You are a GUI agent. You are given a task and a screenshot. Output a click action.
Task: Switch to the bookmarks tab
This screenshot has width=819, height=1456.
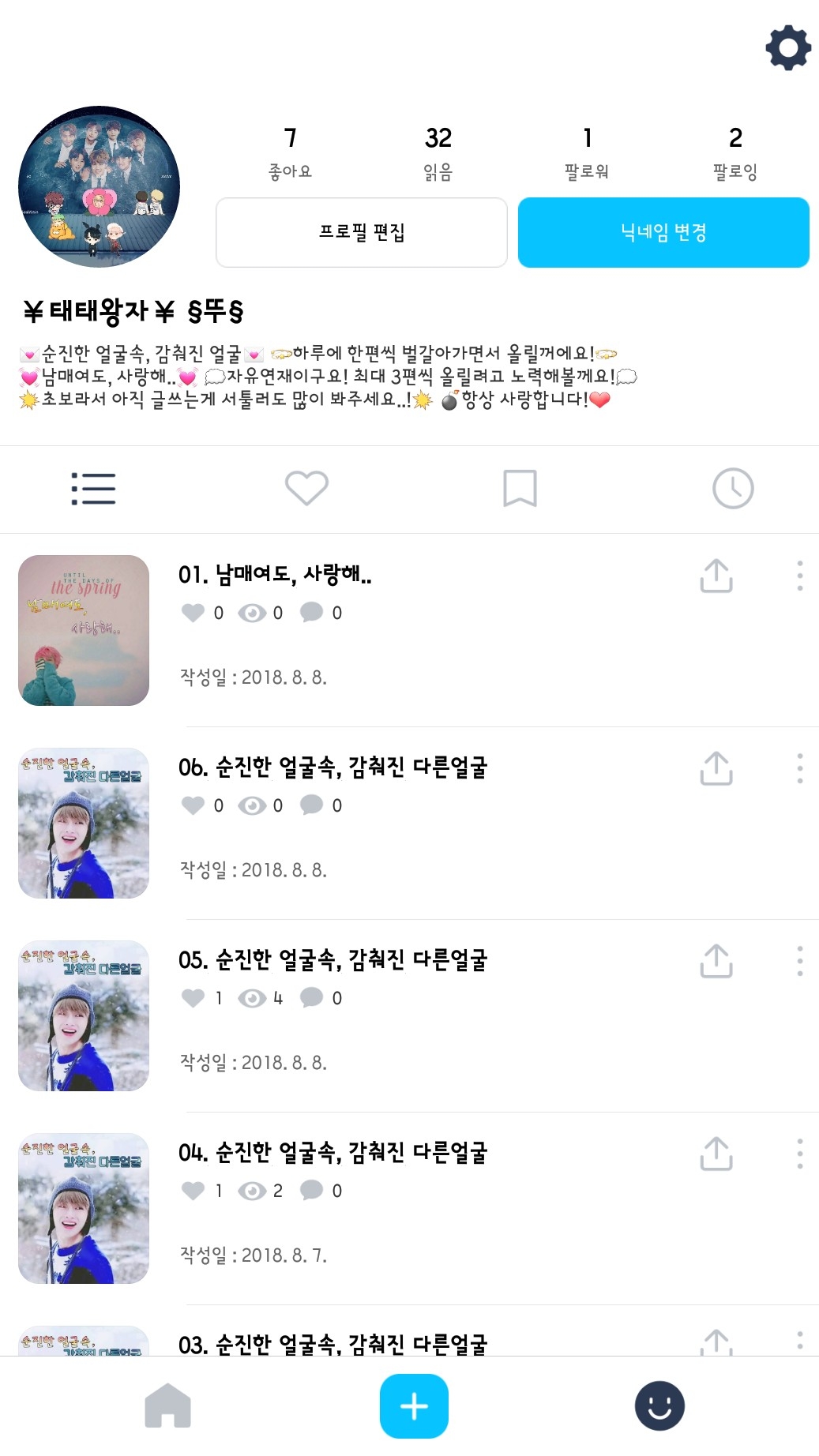coord(520,488)
